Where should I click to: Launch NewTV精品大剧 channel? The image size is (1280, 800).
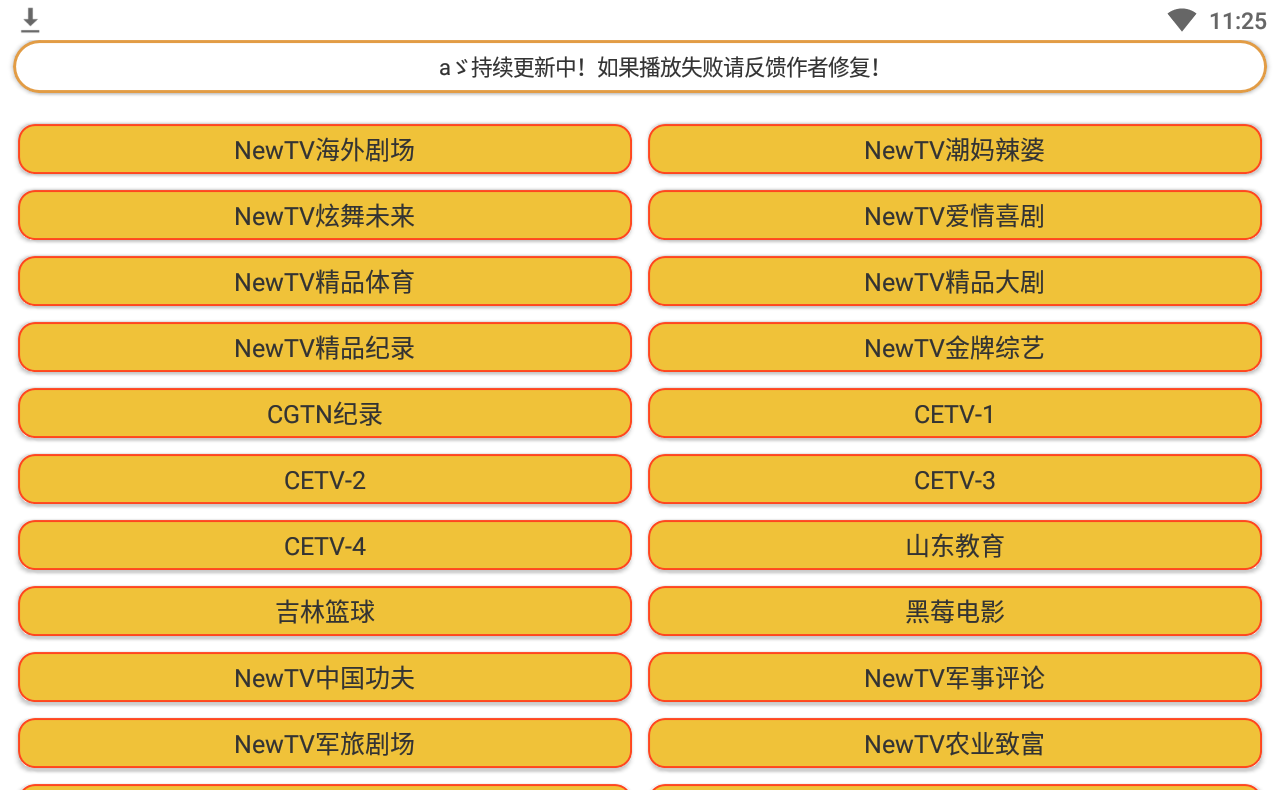[955, 282]
